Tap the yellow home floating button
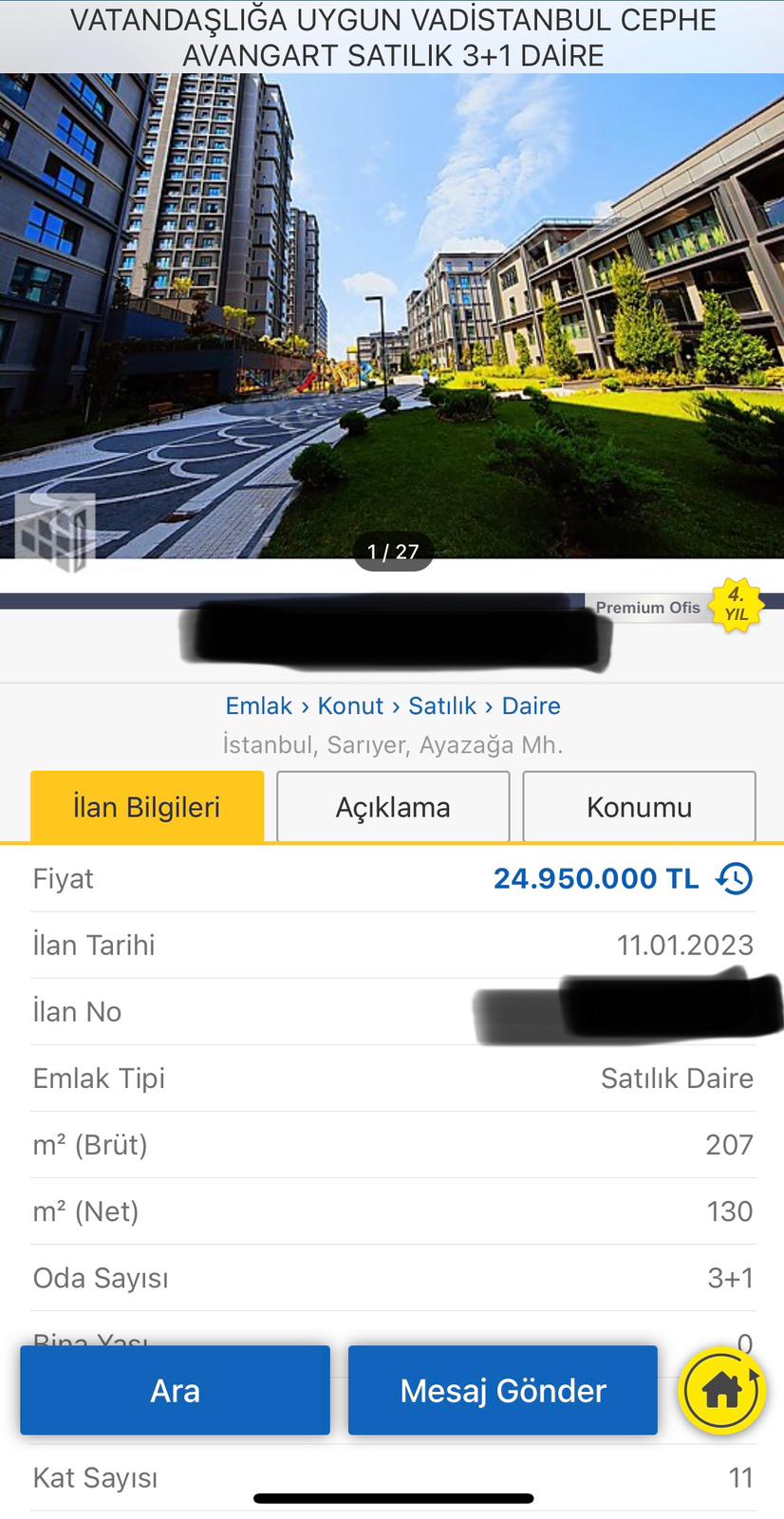784x1519 pixels. click(x=721, y=1390)
